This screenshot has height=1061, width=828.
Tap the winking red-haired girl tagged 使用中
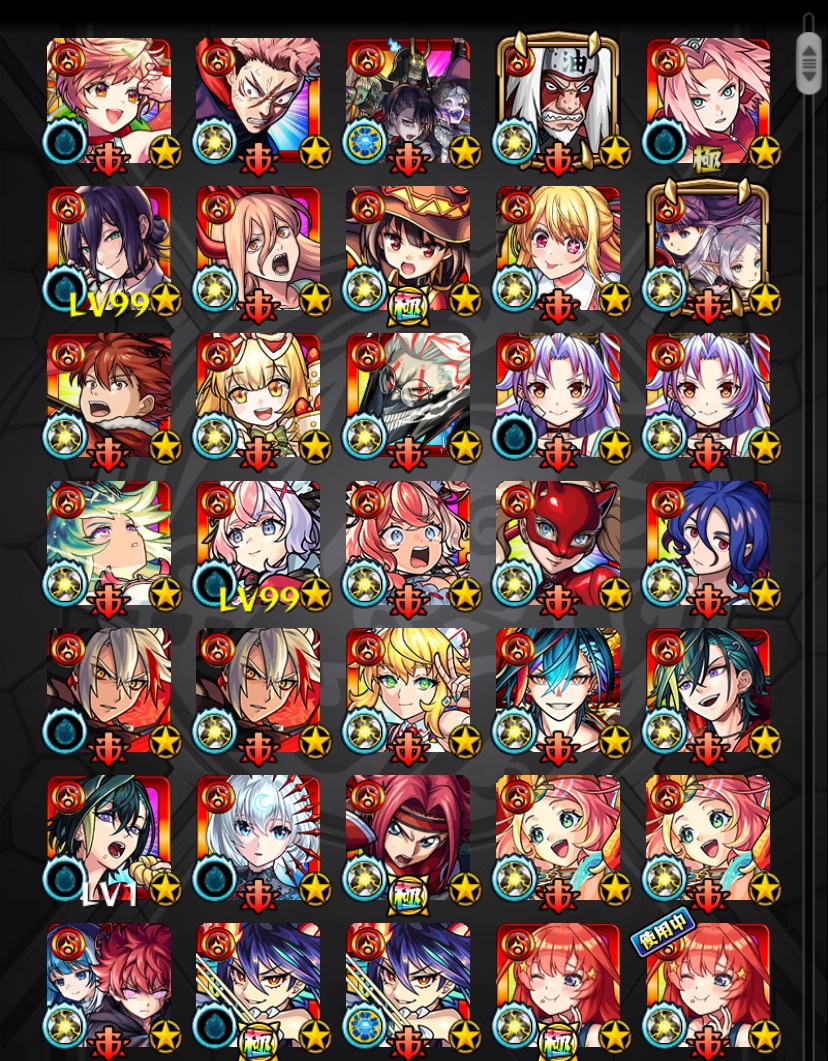(x=708, y=985)
